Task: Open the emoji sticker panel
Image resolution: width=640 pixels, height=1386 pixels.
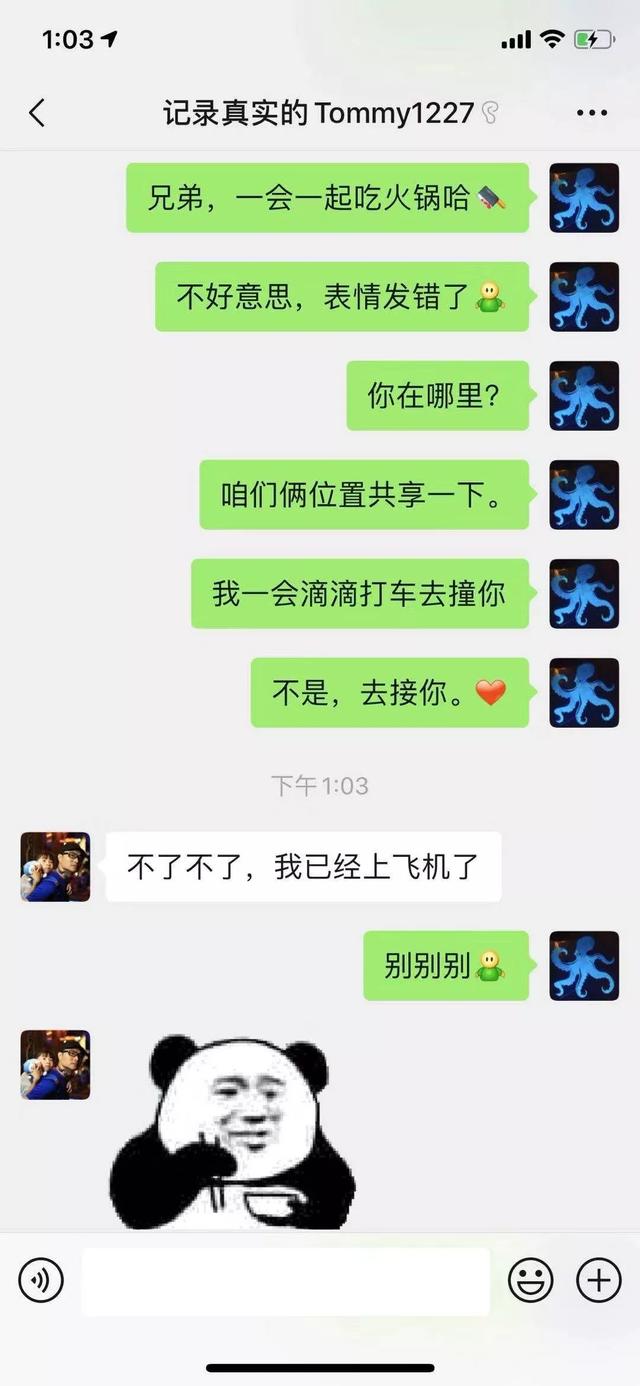Action: pyautogui.click(x=531, y=1280)
